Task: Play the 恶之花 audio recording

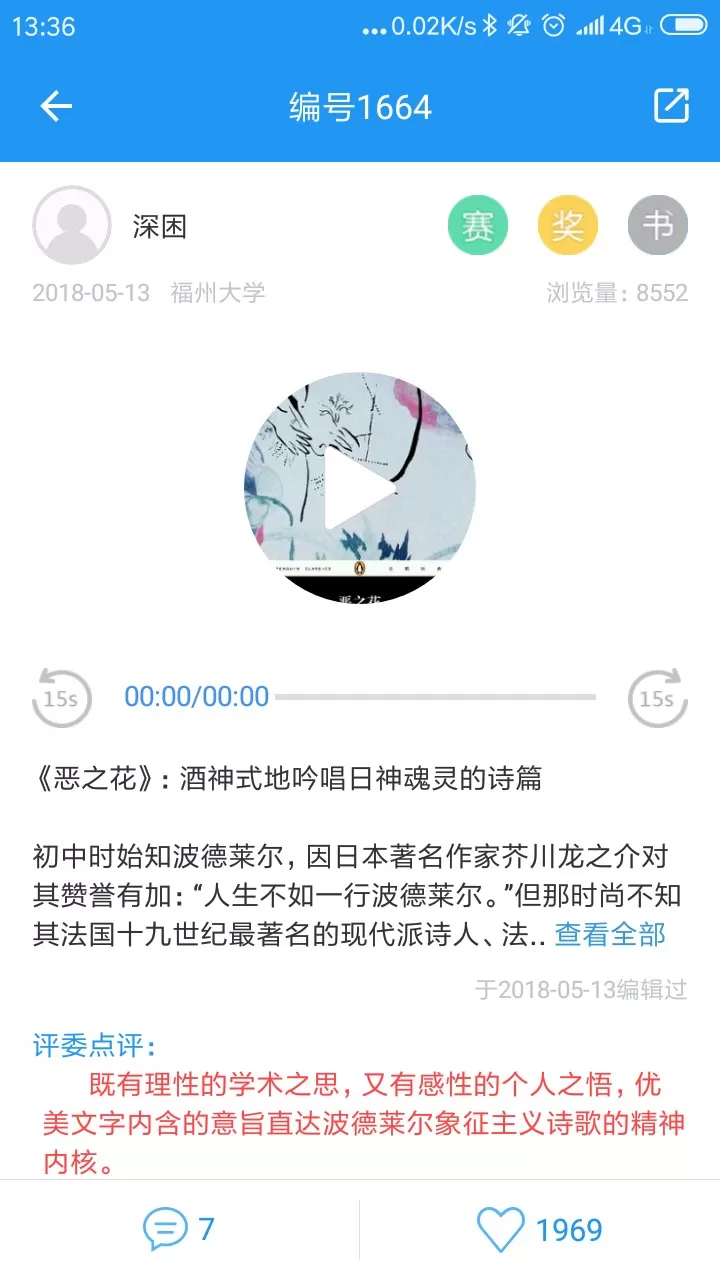Action: click(360, 488)
